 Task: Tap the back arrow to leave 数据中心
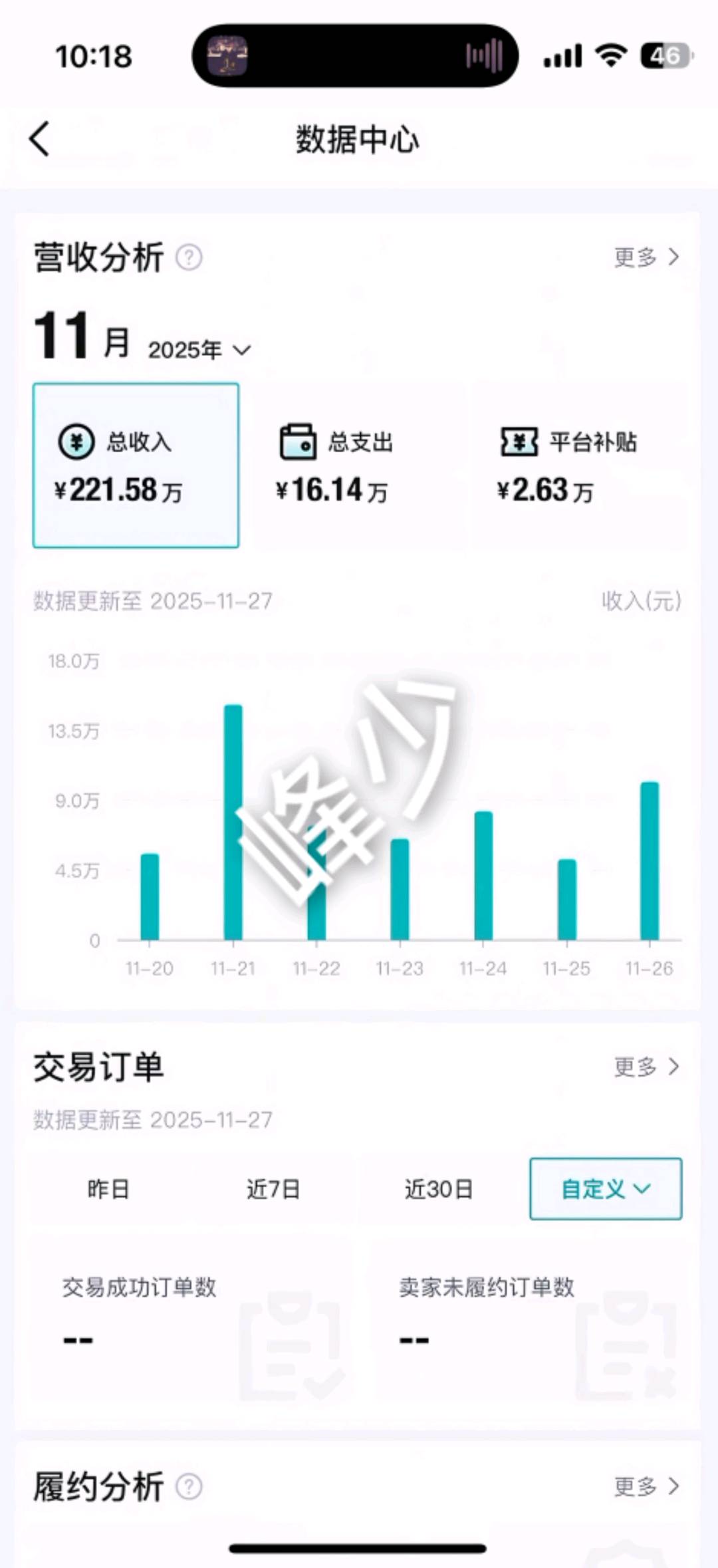tap(39, 140)
